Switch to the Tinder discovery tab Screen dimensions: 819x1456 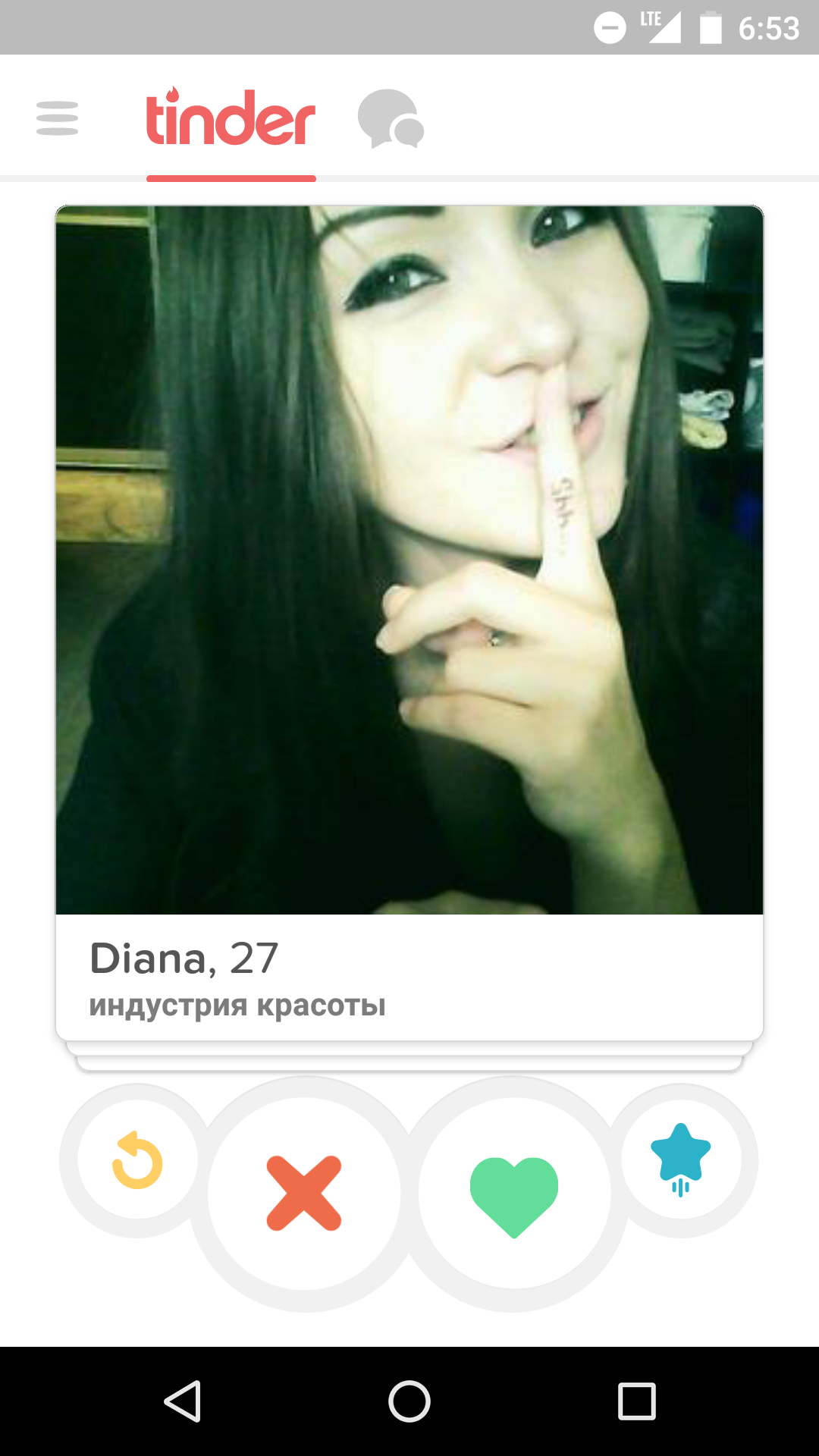[x=231, y=117]
